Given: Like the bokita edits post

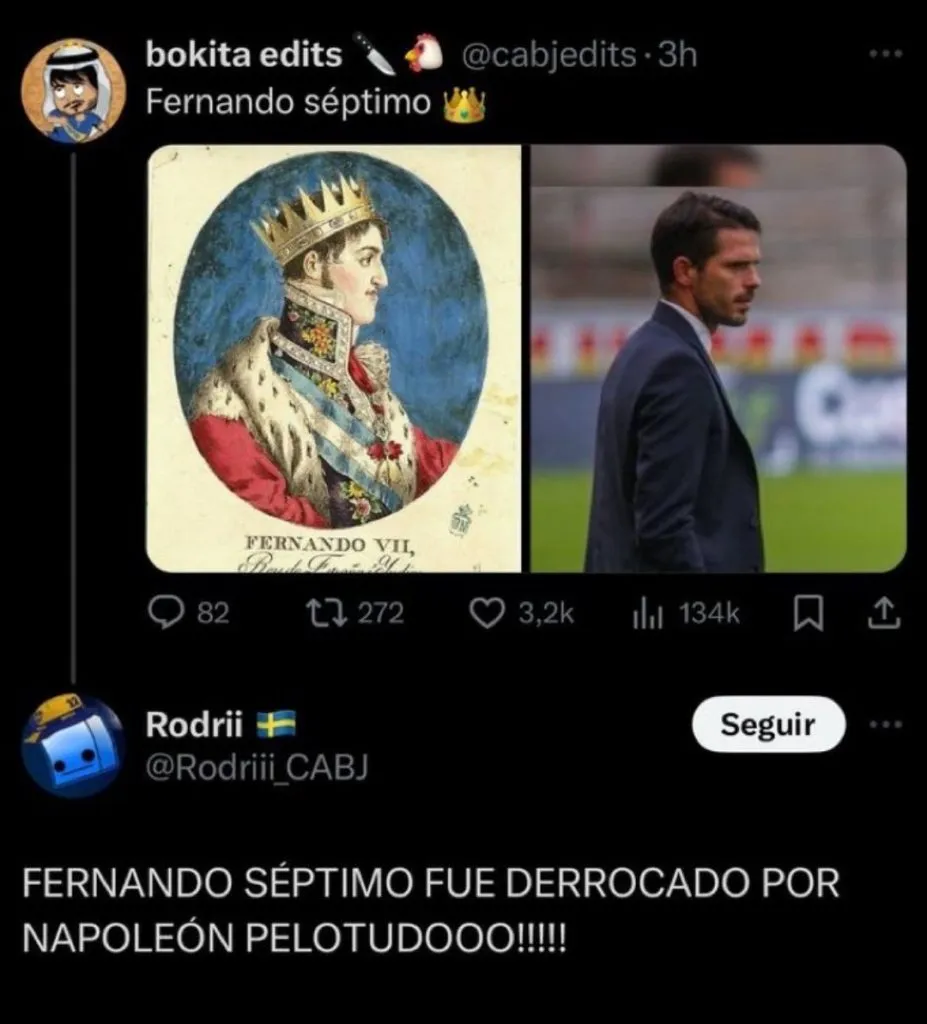Looking at the screenshot, I should click(x=487, y=613).
